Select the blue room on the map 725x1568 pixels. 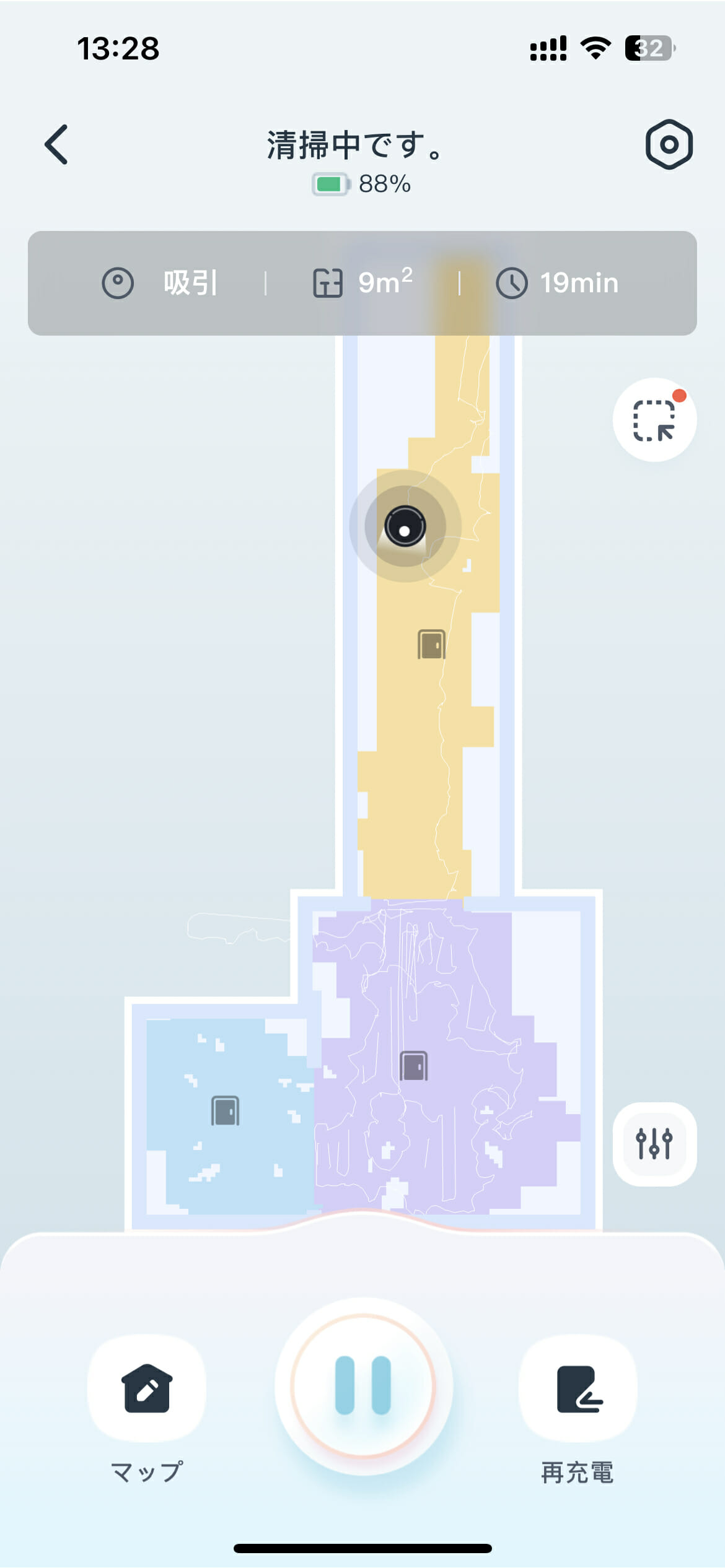[225, 1110]
